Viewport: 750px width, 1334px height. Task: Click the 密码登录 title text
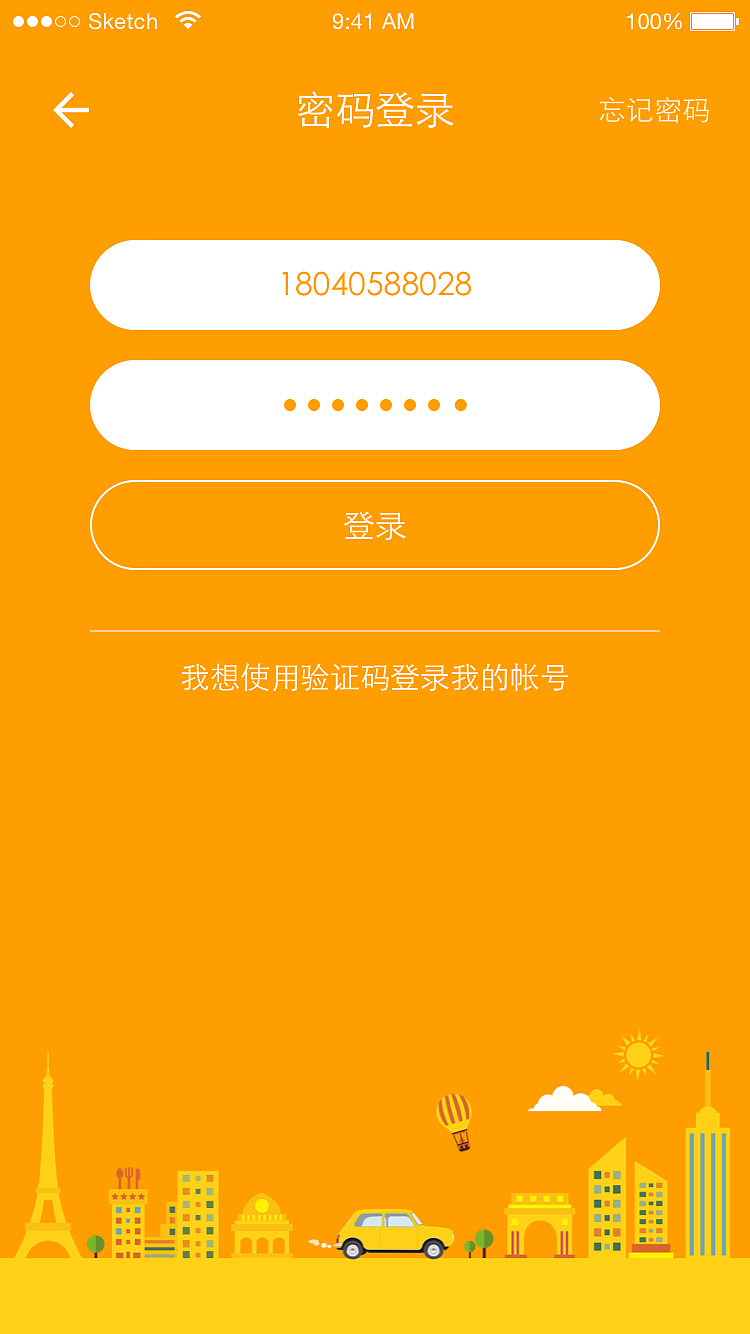click(x=374, y=110)
